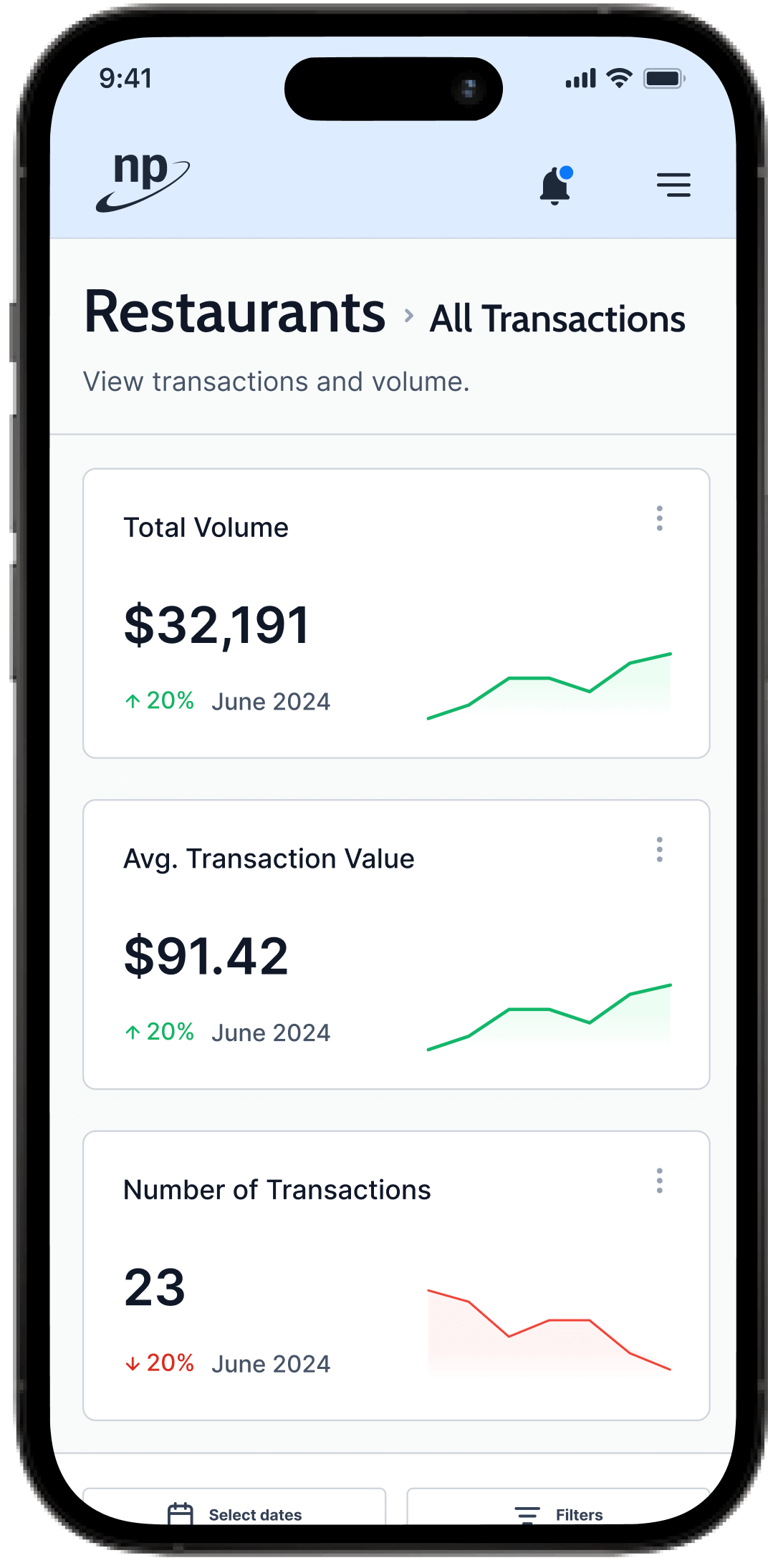Open the notifications bell
This screenshot has width=768, height=1568.
[555, 185]
